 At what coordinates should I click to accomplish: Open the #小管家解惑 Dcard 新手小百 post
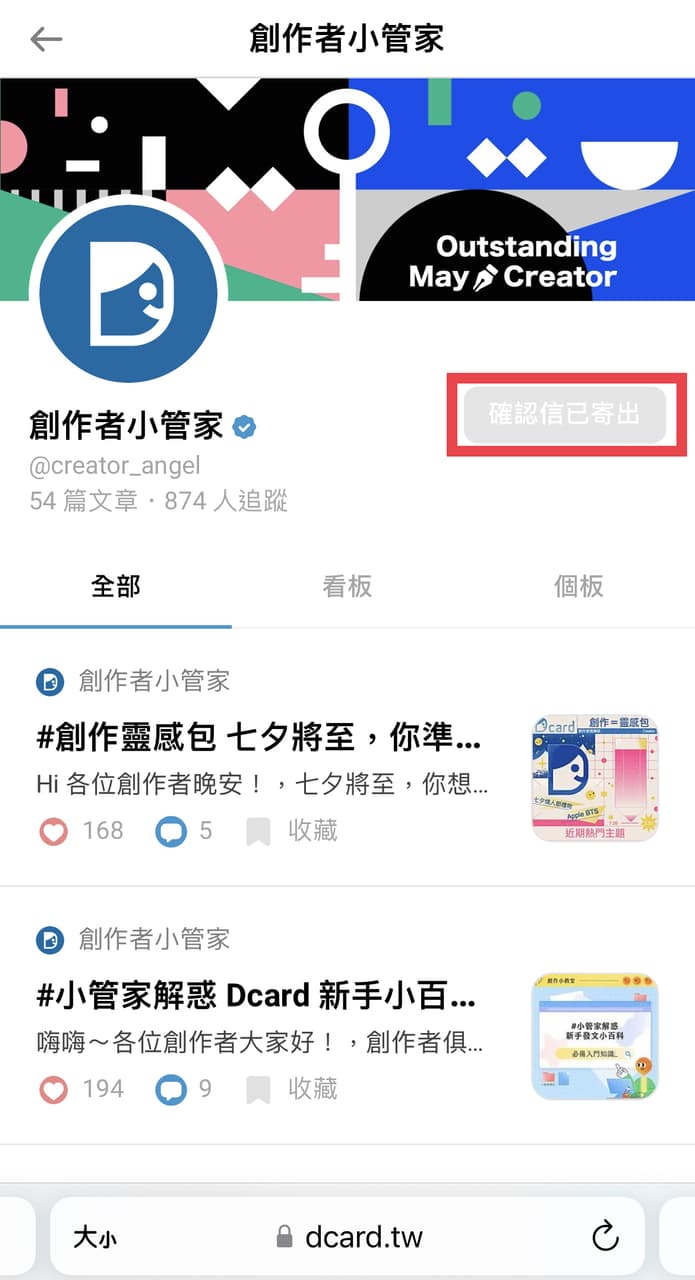[x=256, y=997]
